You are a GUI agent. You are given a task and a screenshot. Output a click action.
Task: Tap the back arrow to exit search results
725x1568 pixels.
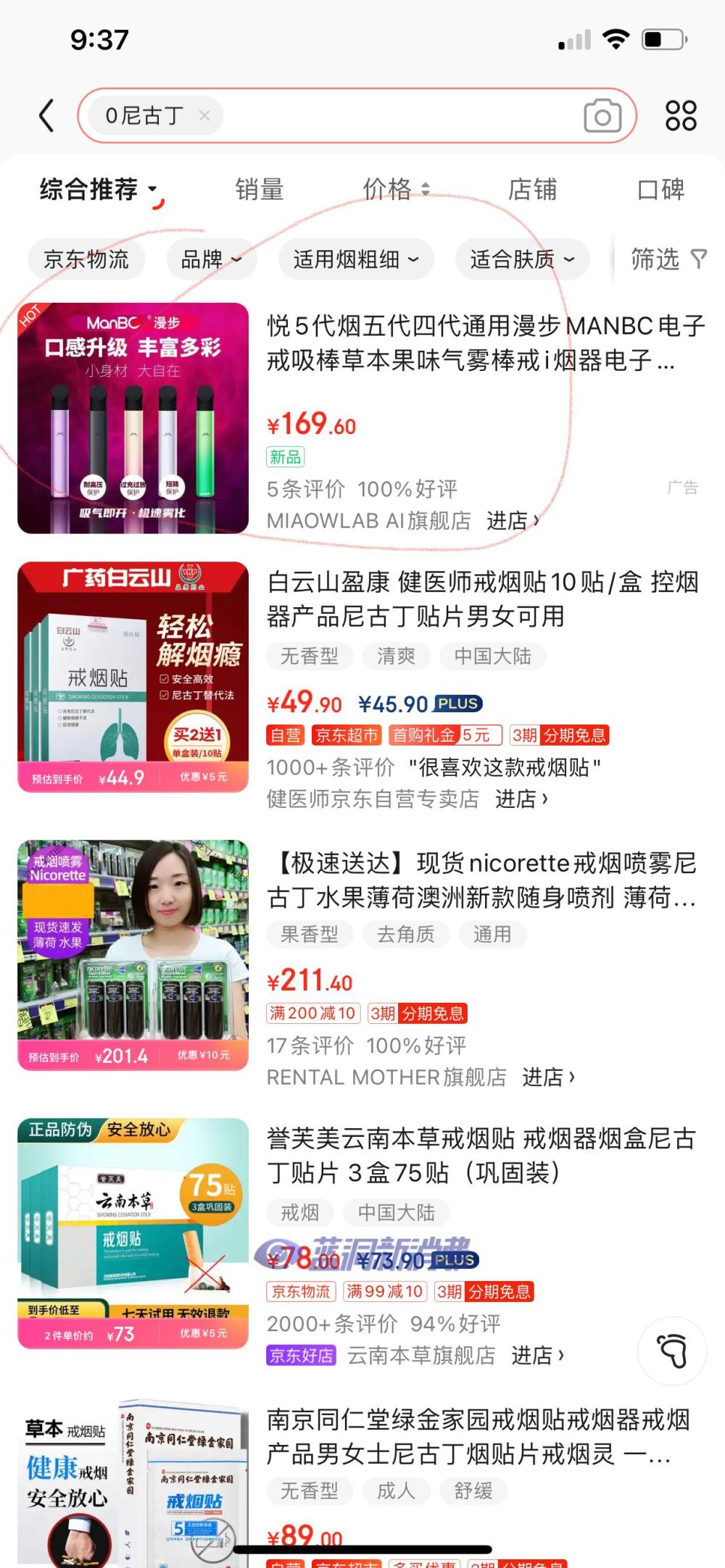tap(45, 116)
